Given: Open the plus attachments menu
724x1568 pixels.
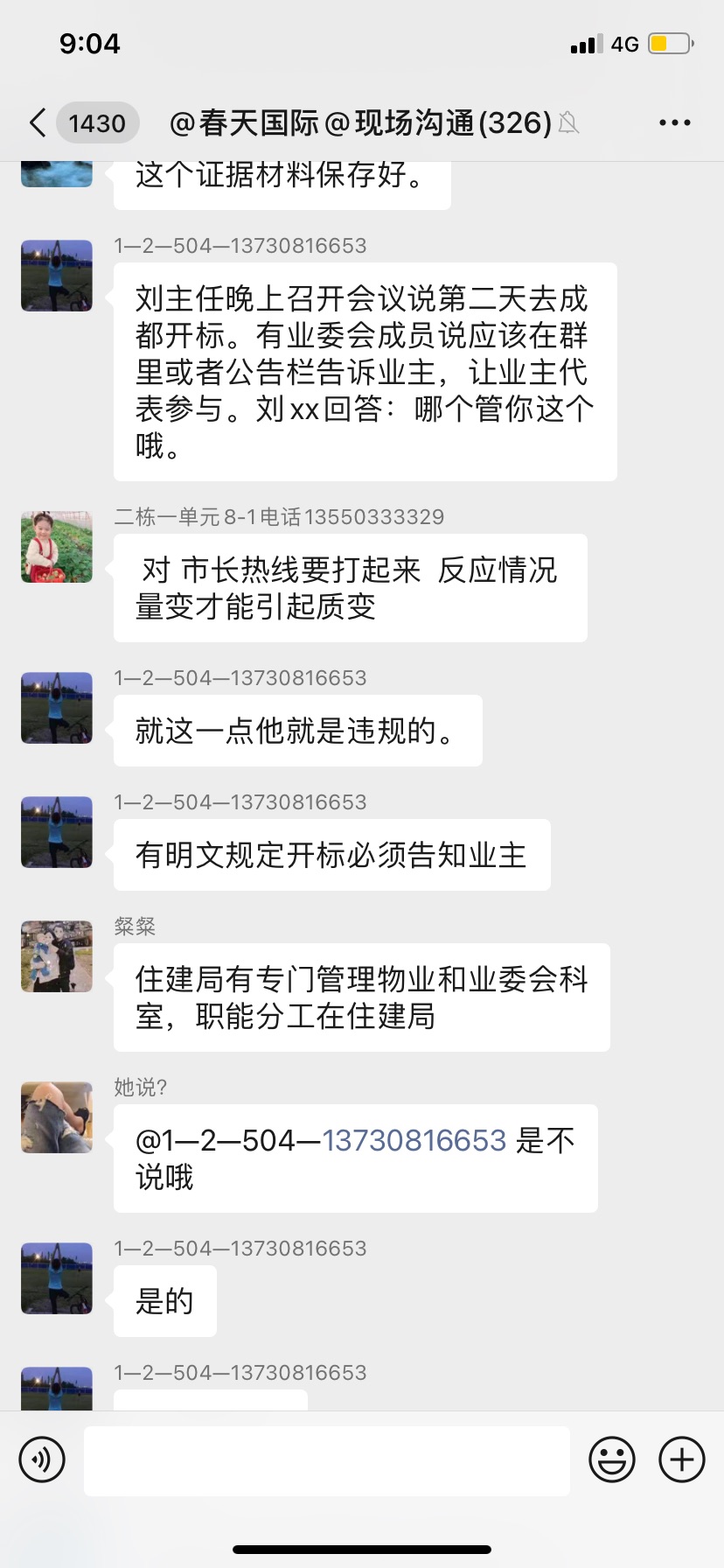Looking at the screenshot, I should tap(681, 1459).
